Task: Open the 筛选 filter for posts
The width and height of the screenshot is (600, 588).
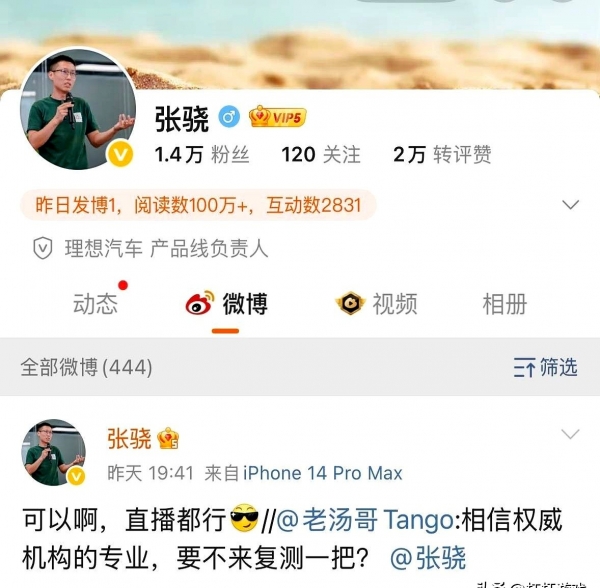Action: [546, 367]
